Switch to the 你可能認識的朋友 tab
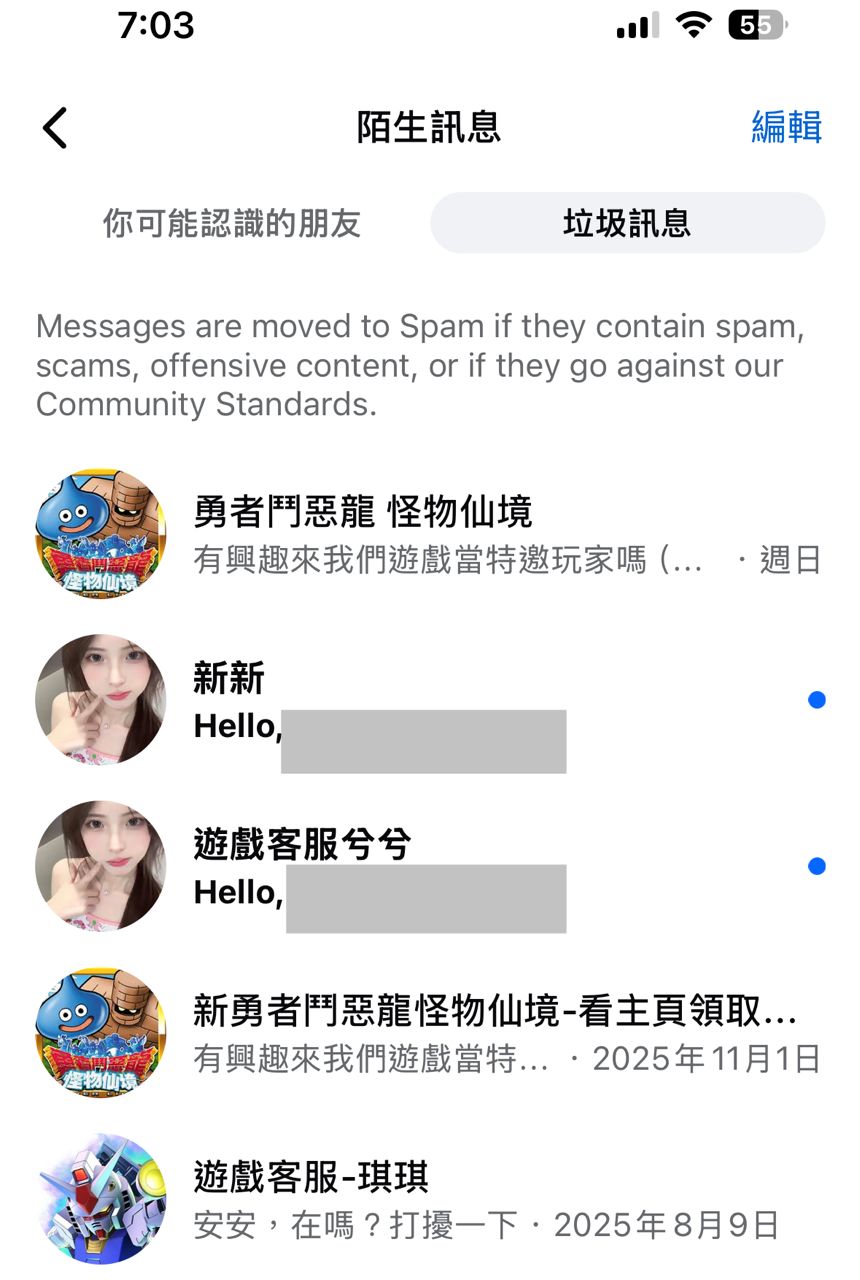The width and height of the screenshot is (860, 1280). (232, 223)
